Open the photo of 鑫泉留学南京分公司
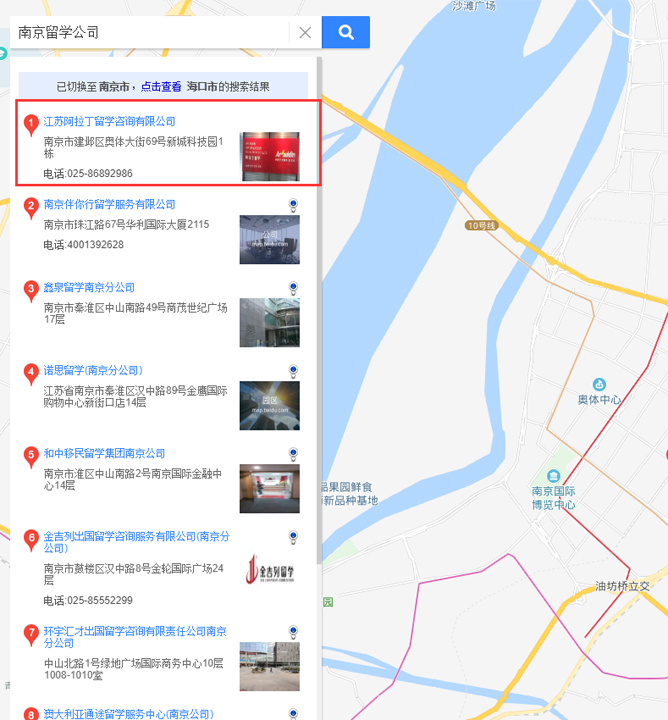This screenshot has width=668, height=720. point(269,322)
